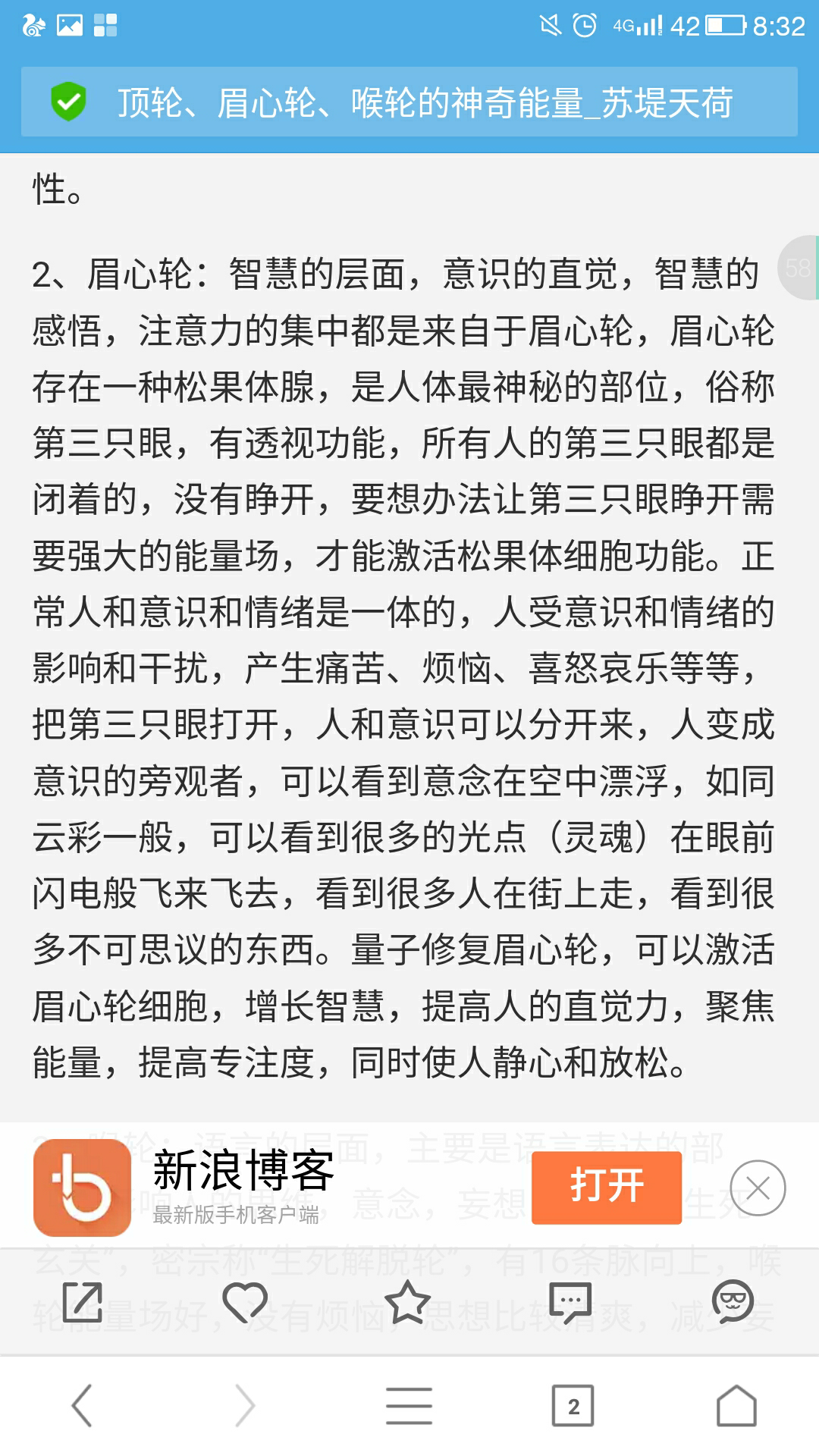Go forward to the next page
This screenshot has width=819, height=1456.
pos(245,1405)
